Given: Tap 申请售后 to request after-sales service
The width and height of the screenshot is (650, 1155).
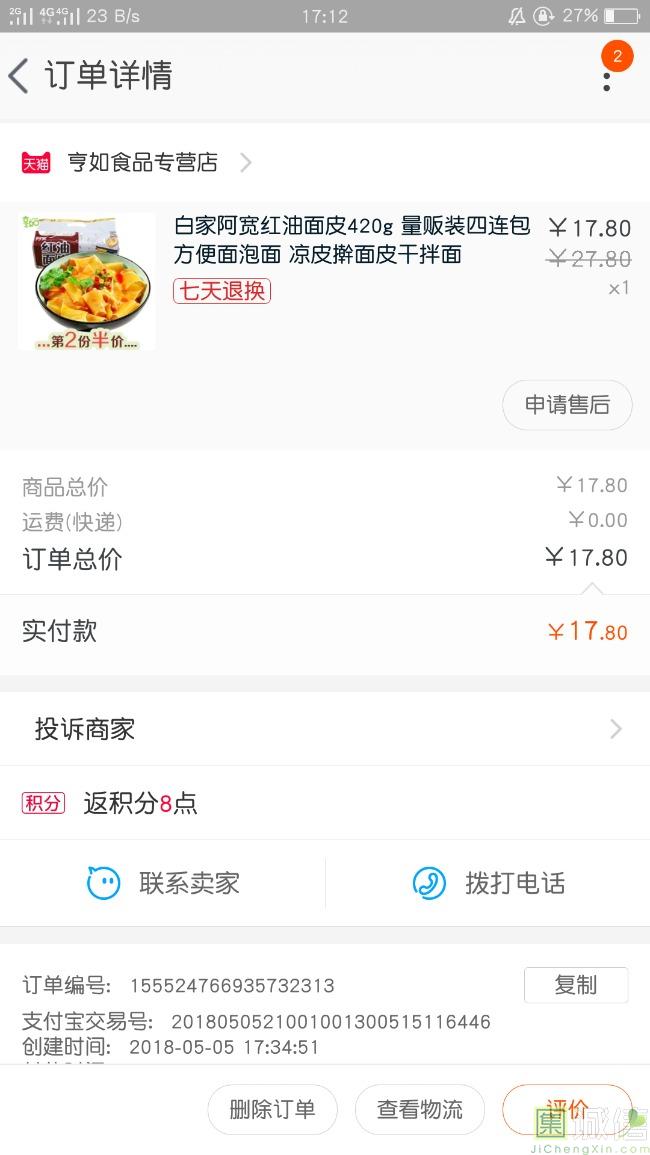Looking at the screenshot, I should (567, 405).
